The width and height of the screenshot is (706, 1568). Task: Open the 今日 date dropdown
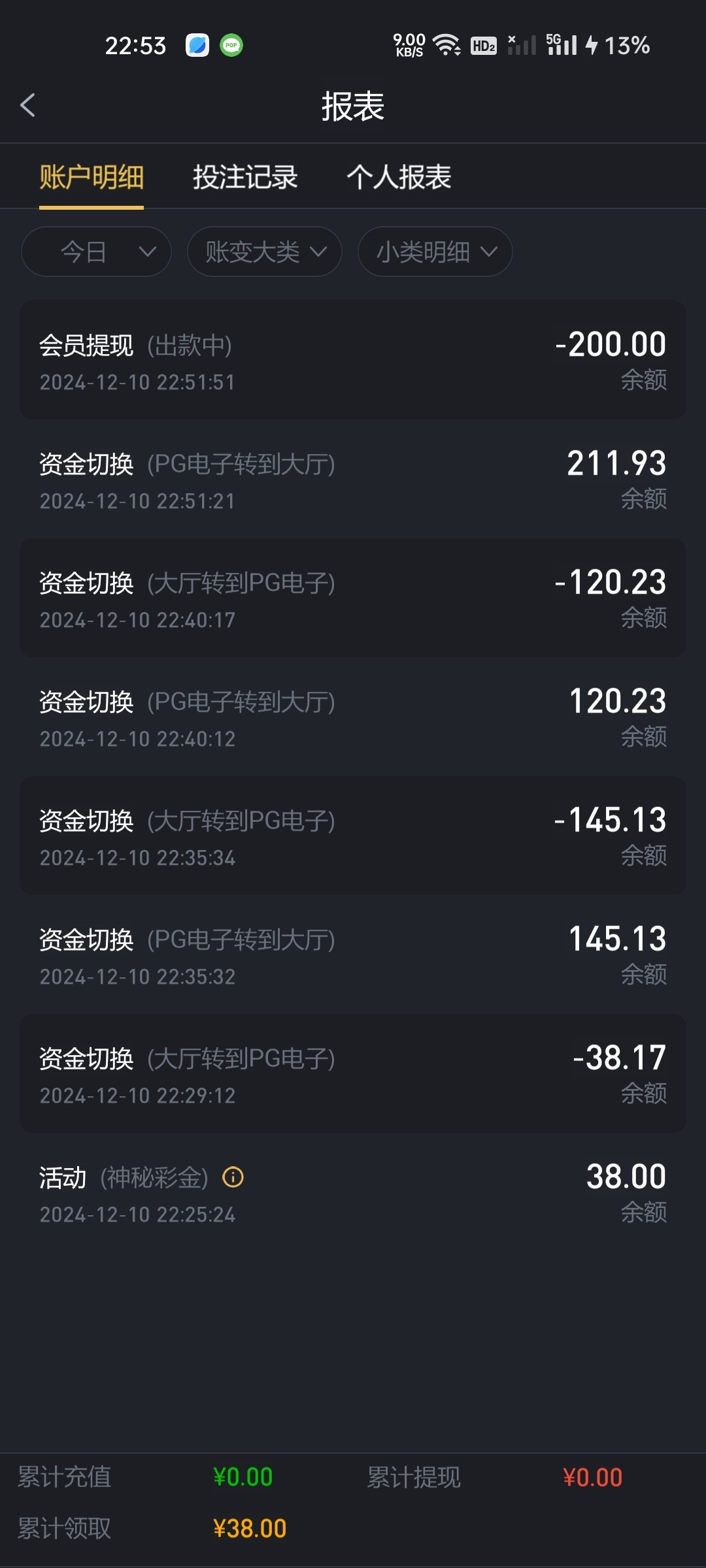[96, 252]
